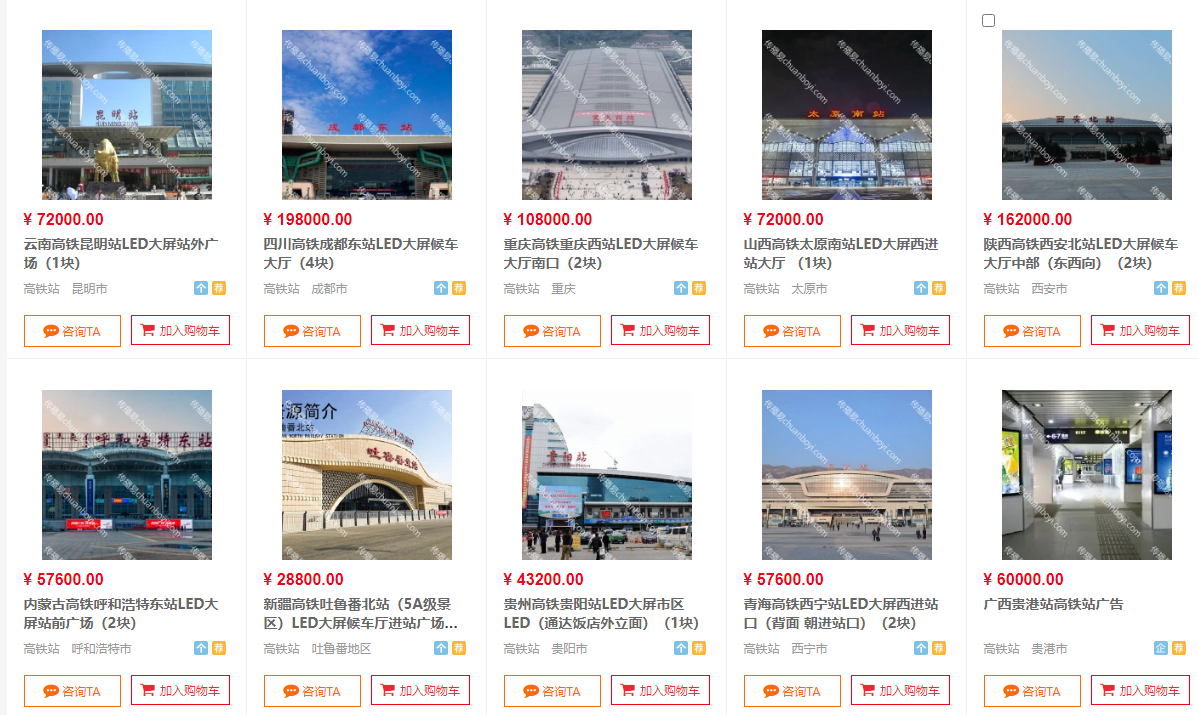Tap 咨询TA under 新疆高铁吐鲁番北站 listing
1198x715 pixels.
(312, 691)
